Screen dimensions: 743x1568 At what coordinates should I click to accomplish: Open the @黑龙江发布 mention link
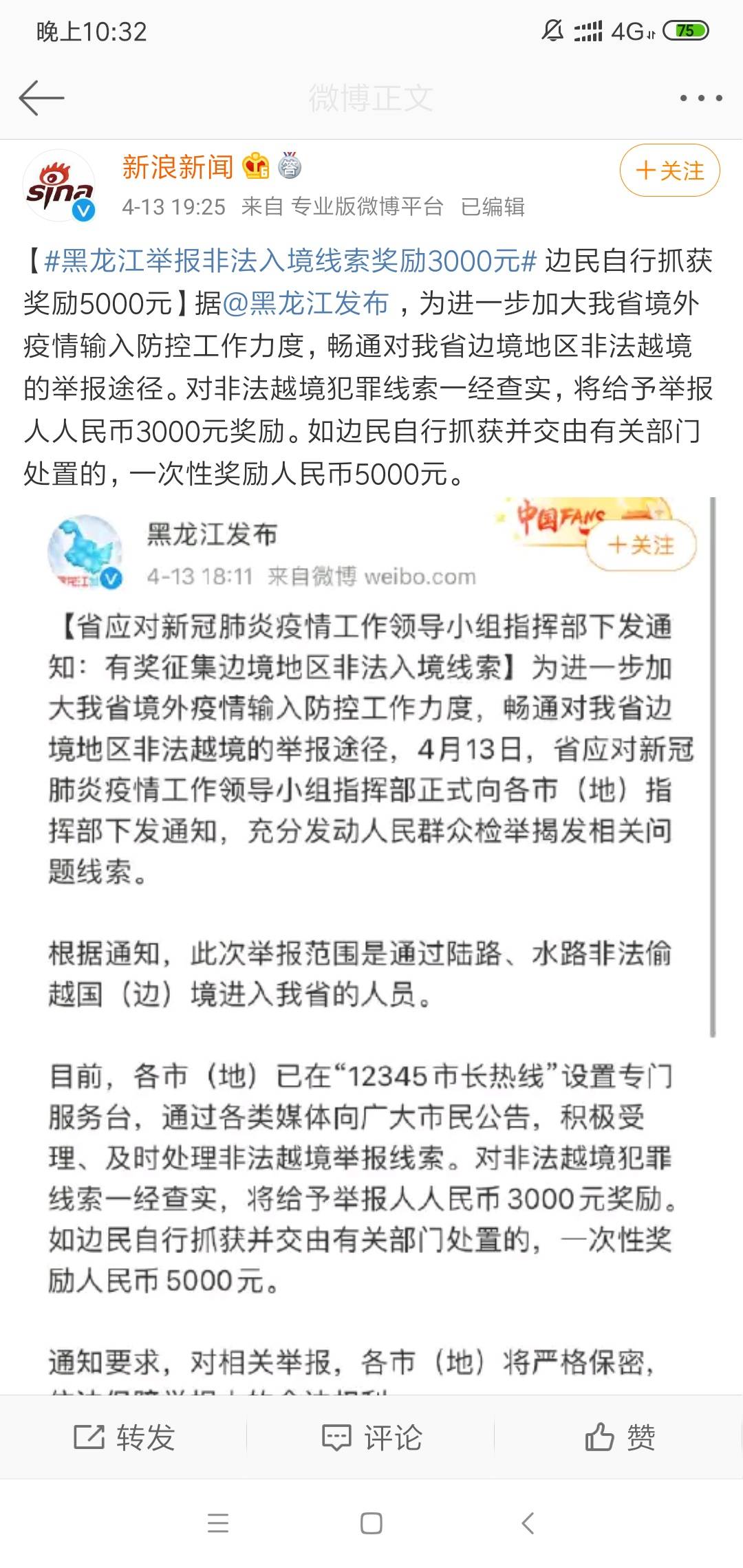[x=306, y=303]
